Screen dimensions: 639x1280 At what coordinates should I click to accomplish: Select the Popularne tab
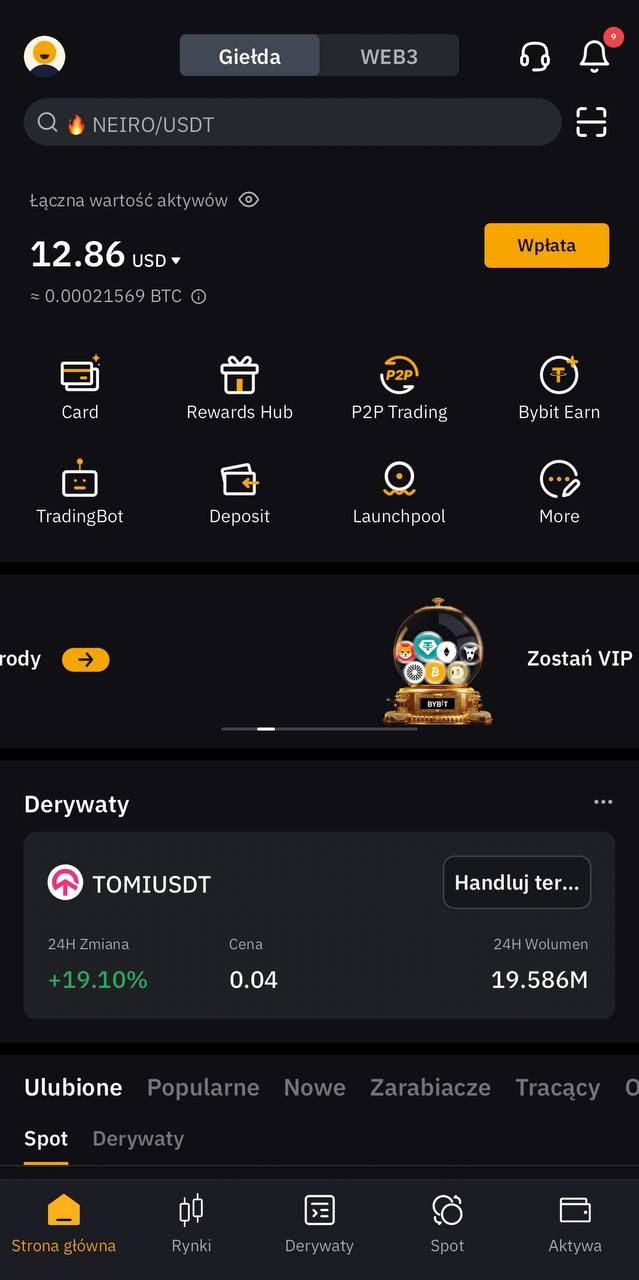pos(203,1087)
